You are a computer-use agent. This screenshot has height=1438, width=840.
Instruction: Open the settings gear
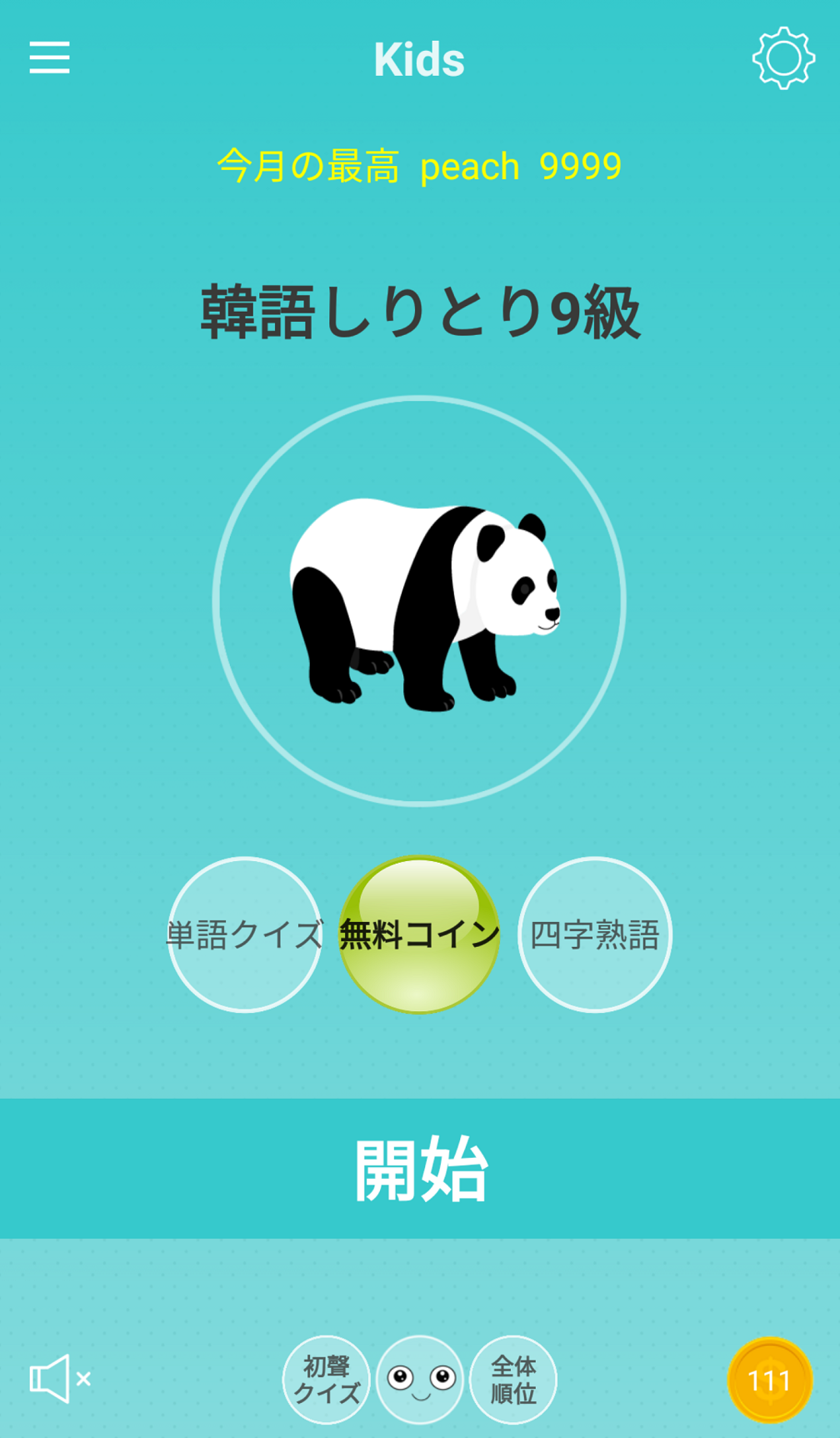(782, 58)
